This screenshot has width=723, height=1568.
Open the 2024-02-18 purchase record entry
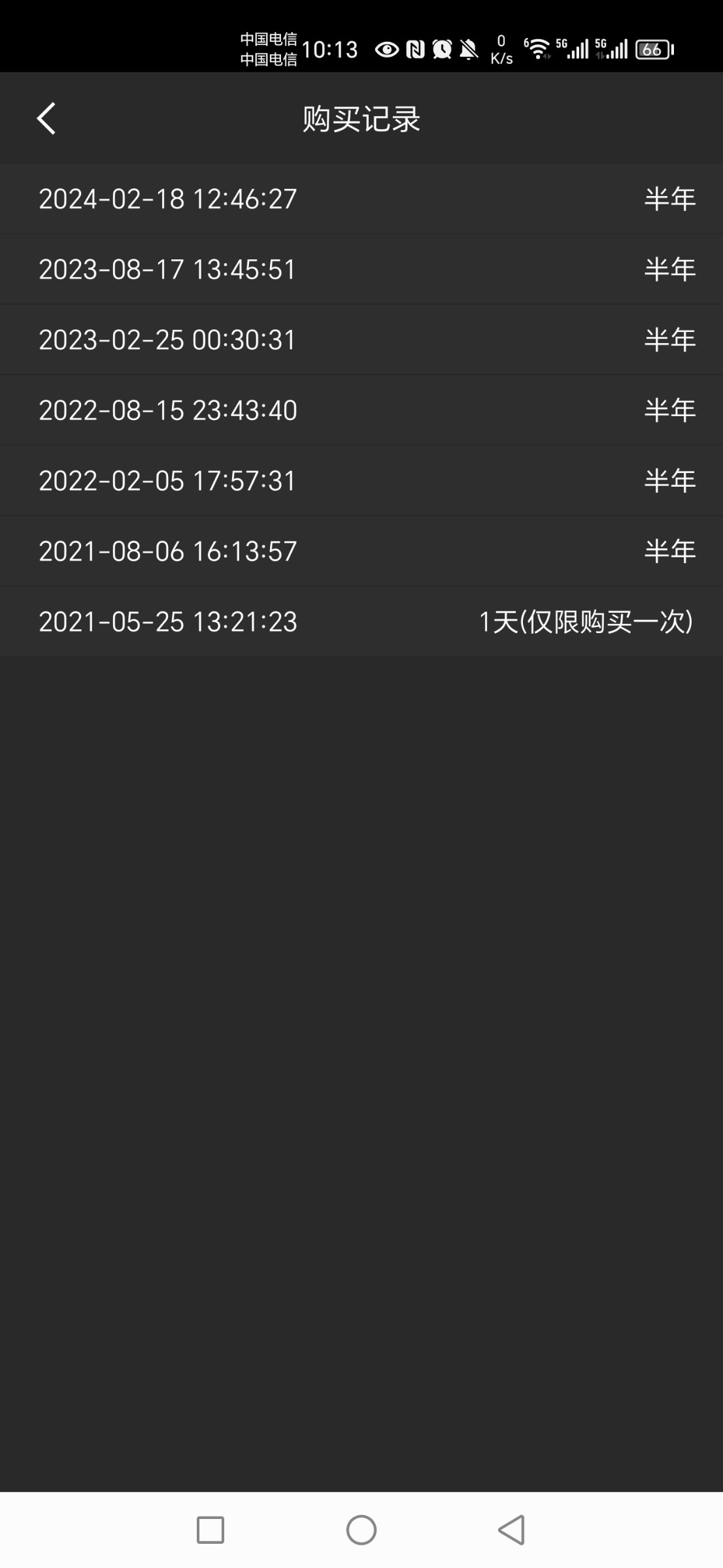pos(361,199)
